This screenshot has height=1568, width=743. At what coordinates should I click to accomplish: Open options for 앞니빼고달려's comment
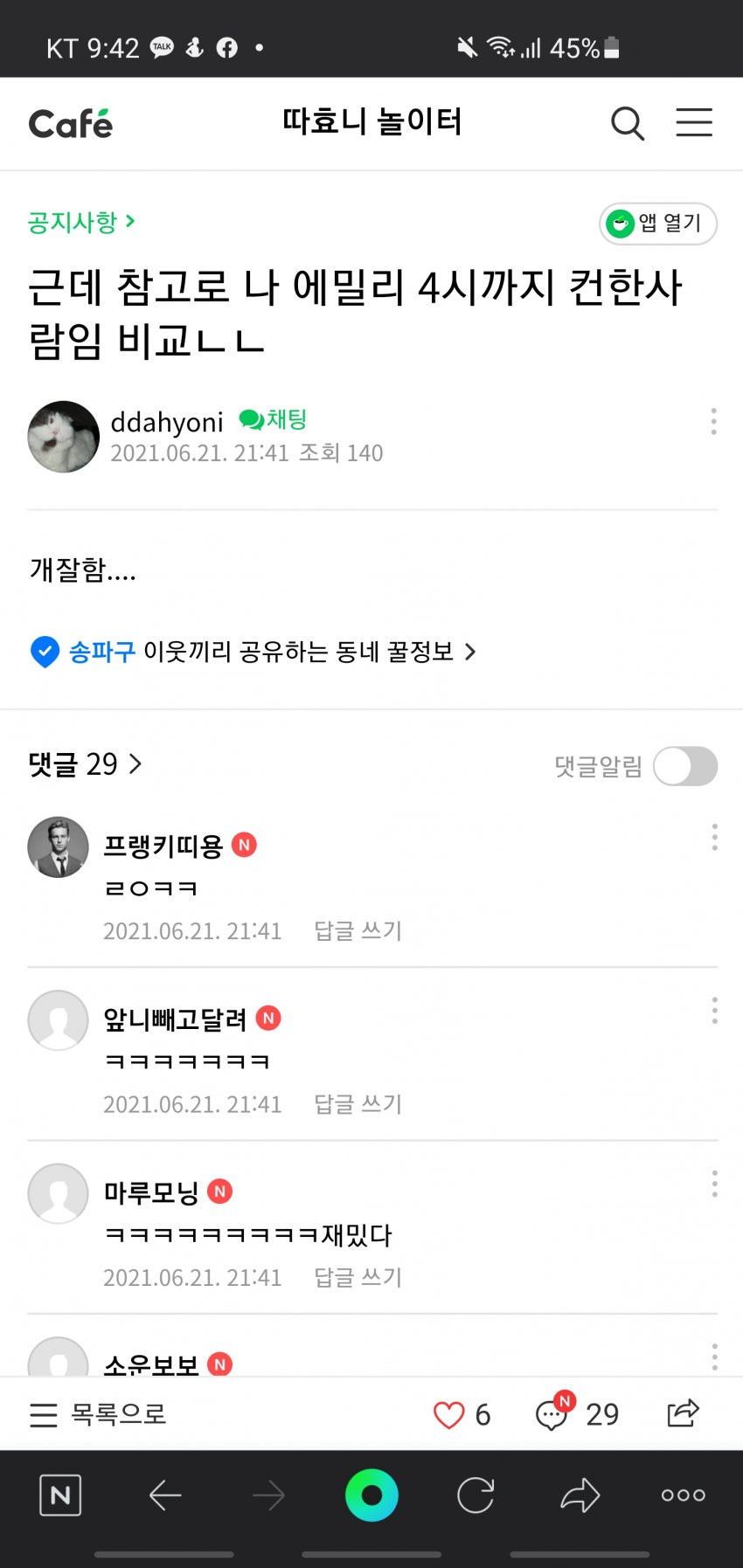(x=714, y=1011)
